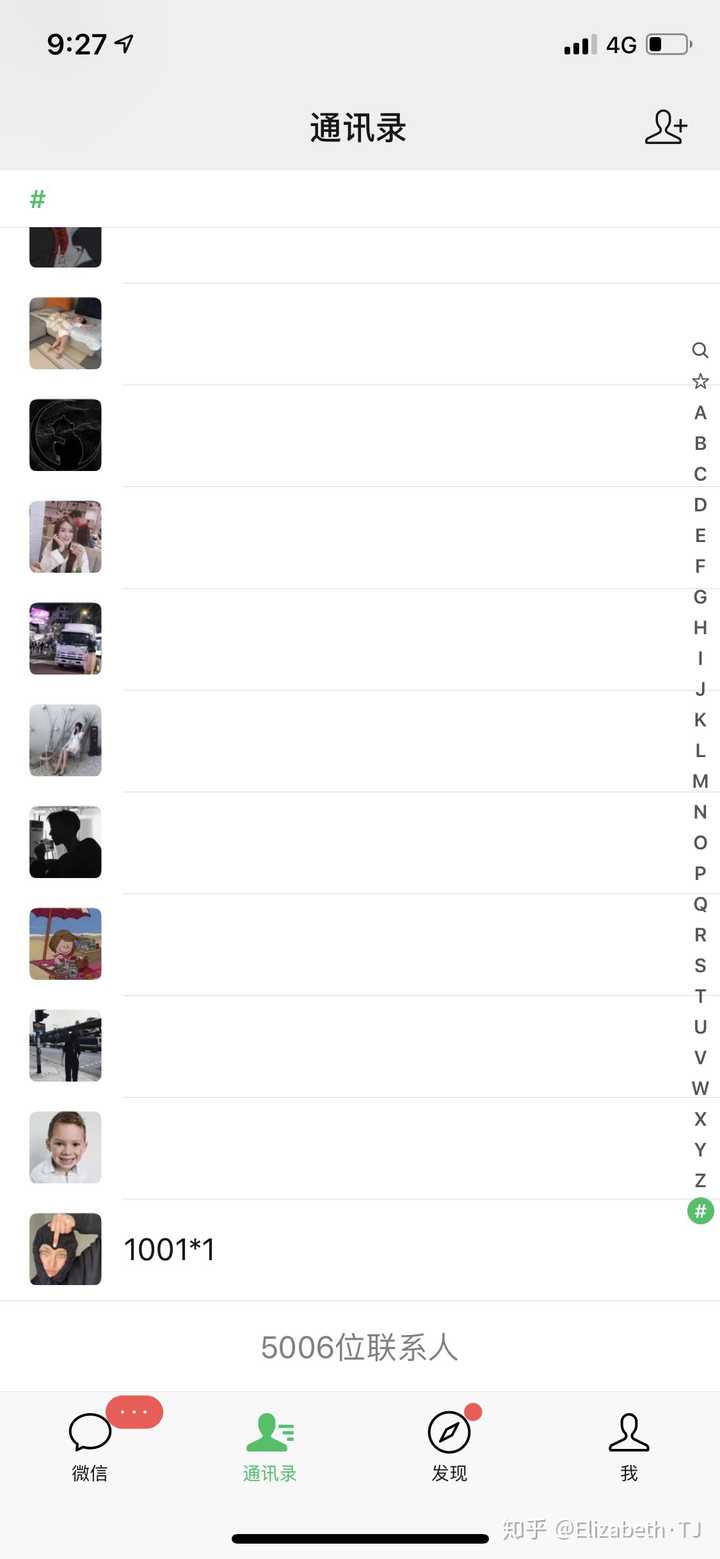
Task: Jump to letter Z in index bar
Action: (700, 1180)
